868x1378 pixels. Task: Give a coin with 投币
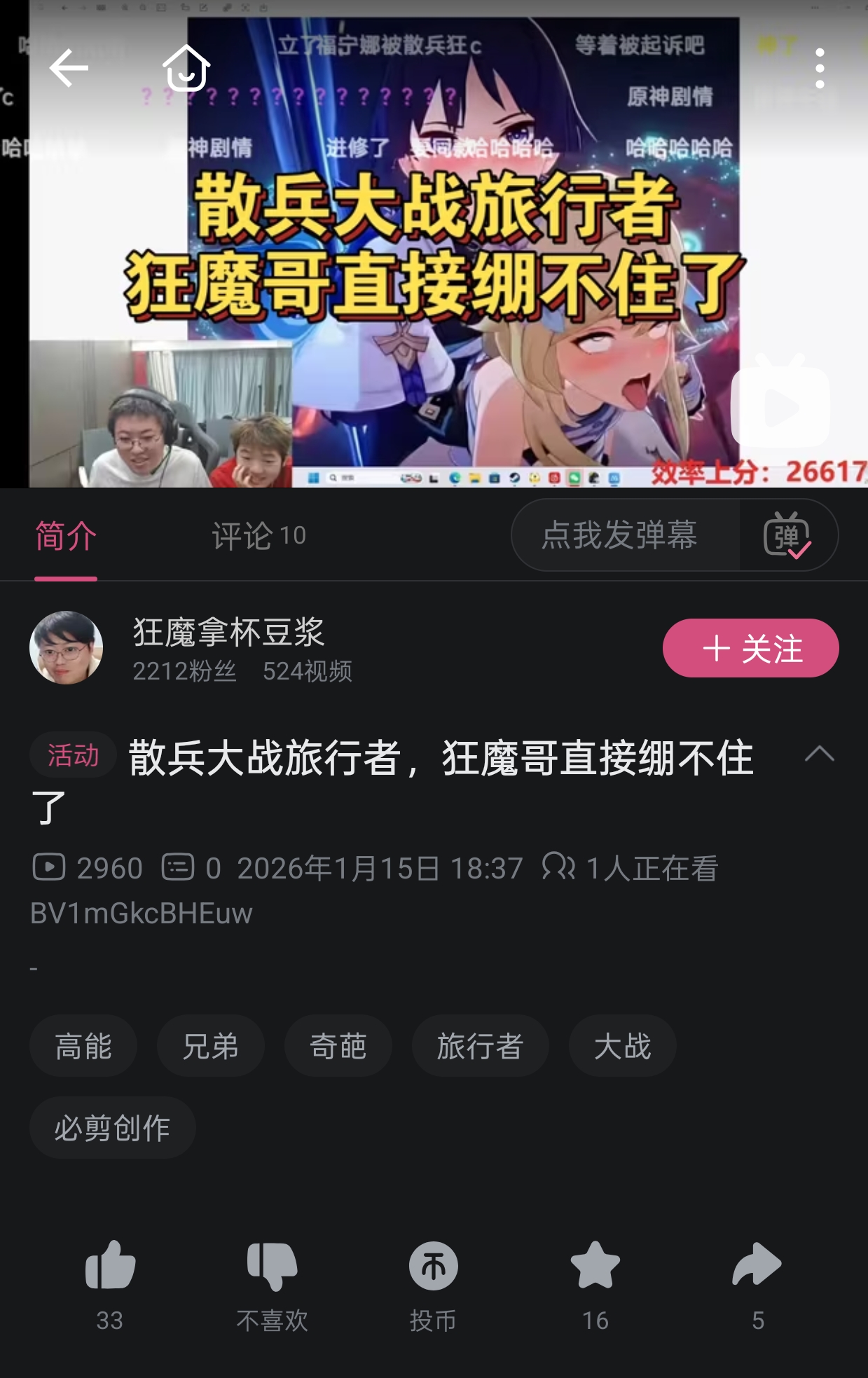(434, 1285)
